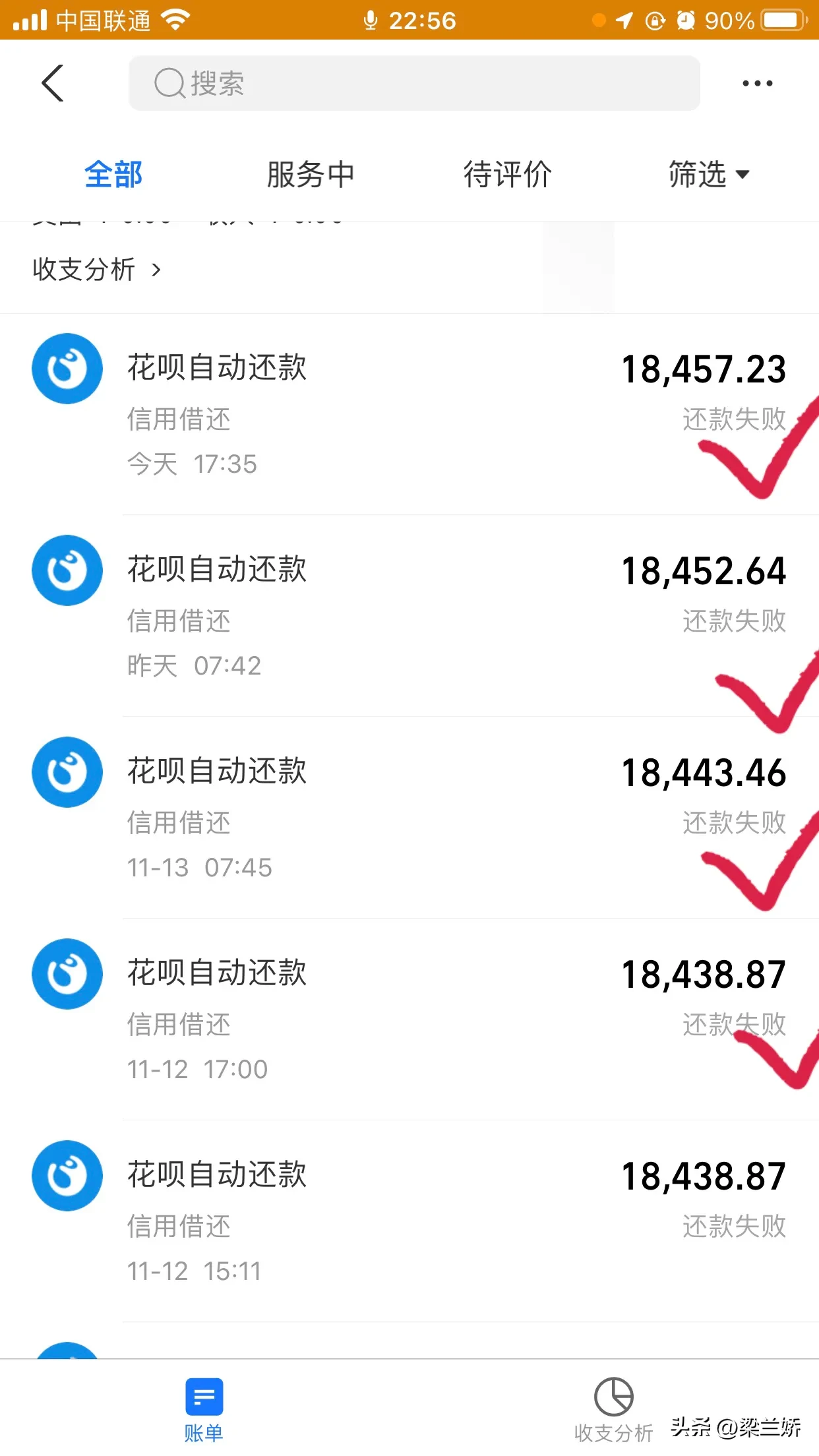Open the 11-12 15:11 花呗自动还款 record

pyautogui.click(x=409, y=1221)
